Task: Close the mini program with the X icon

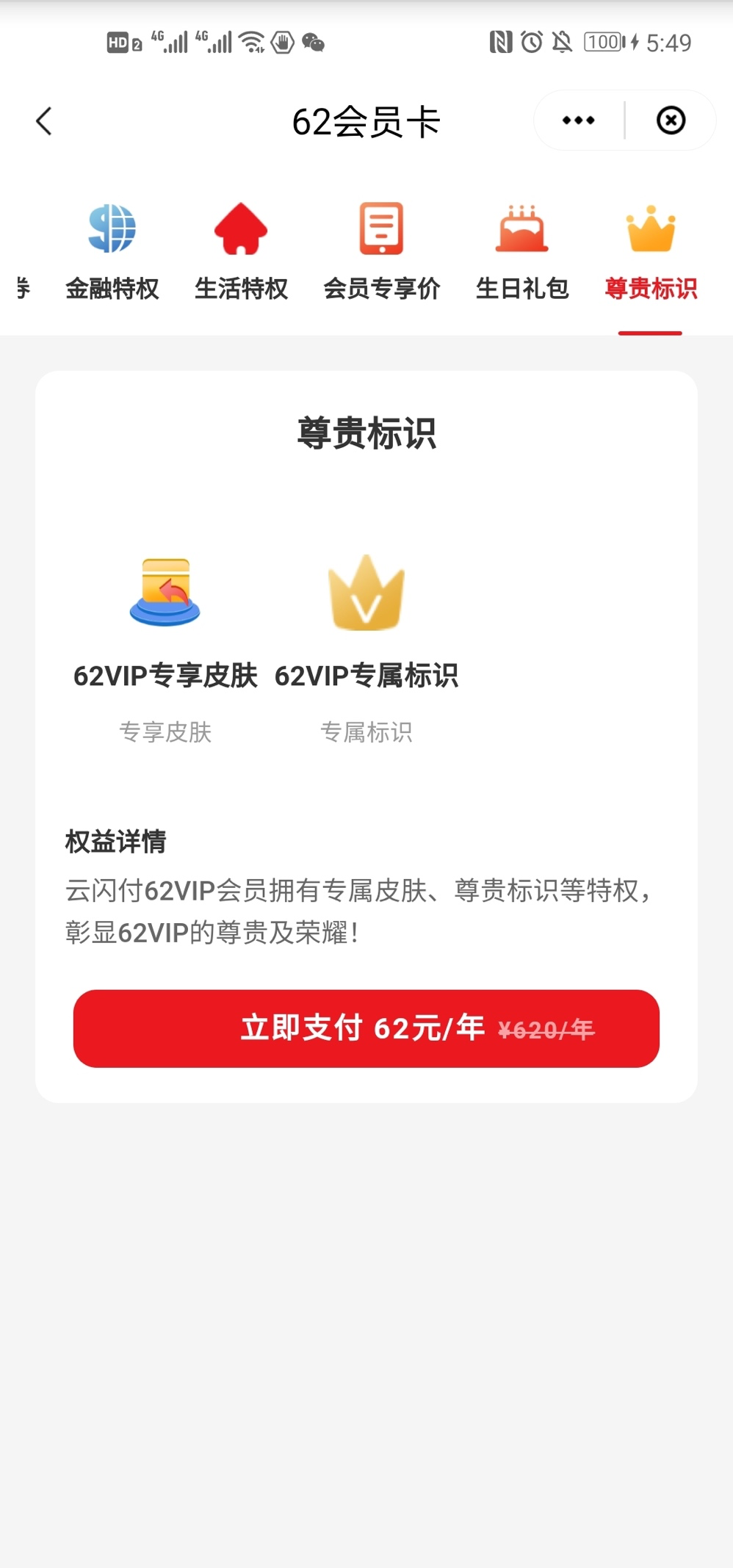Action: (x=671, y=120)
